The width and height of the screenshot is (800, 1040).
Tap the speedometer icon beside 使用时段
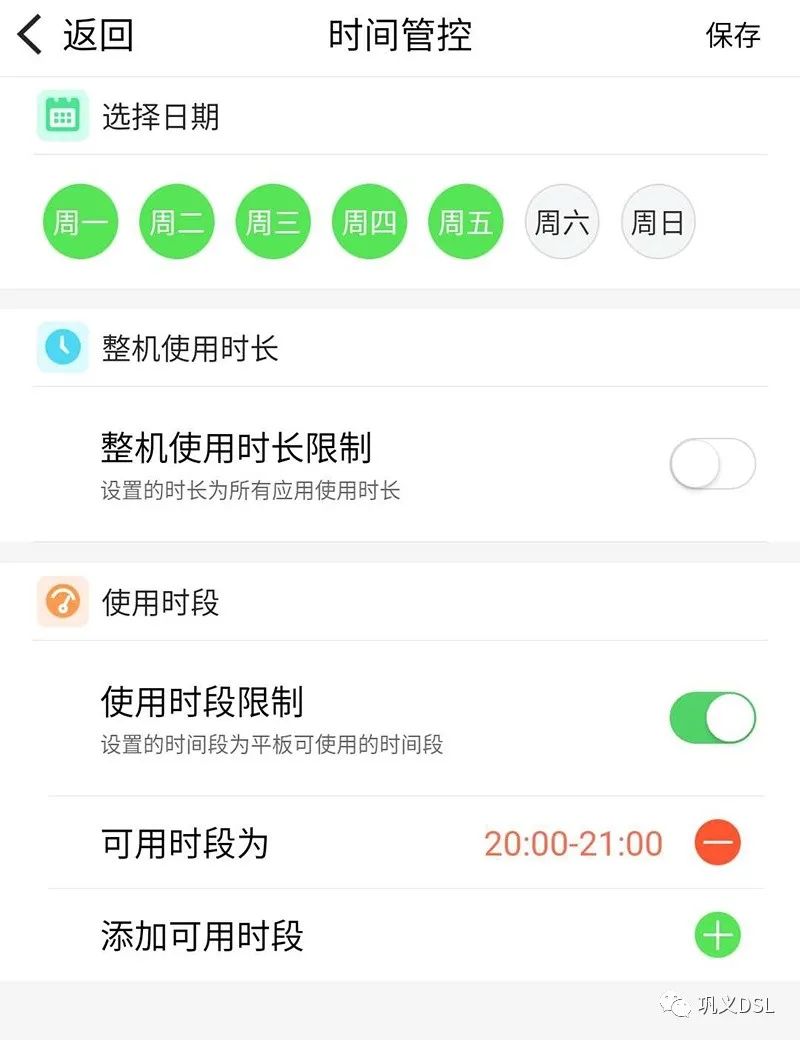62,603
